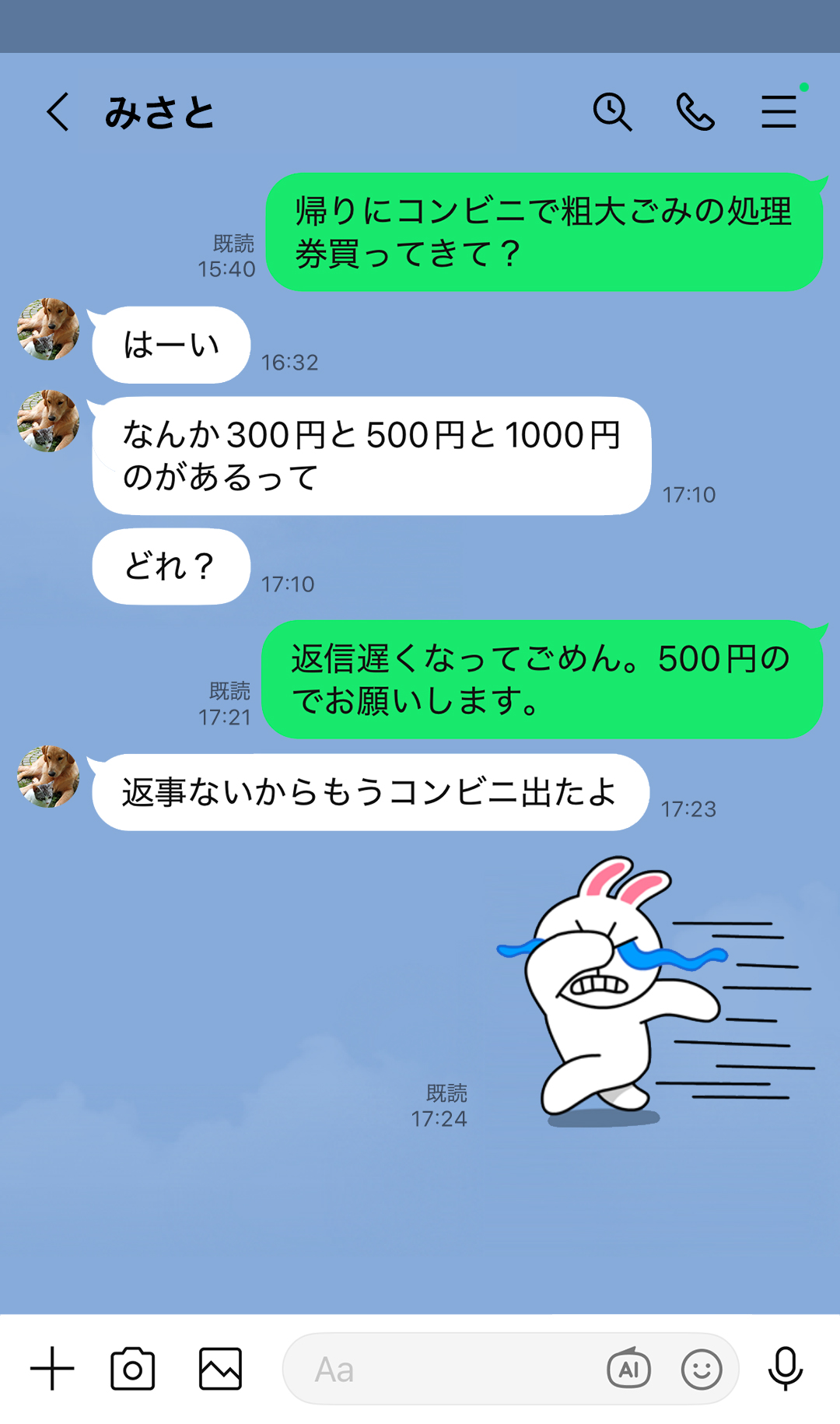Tap the はーい message bubble
The image size is (840, 1424).
(171, 345)
